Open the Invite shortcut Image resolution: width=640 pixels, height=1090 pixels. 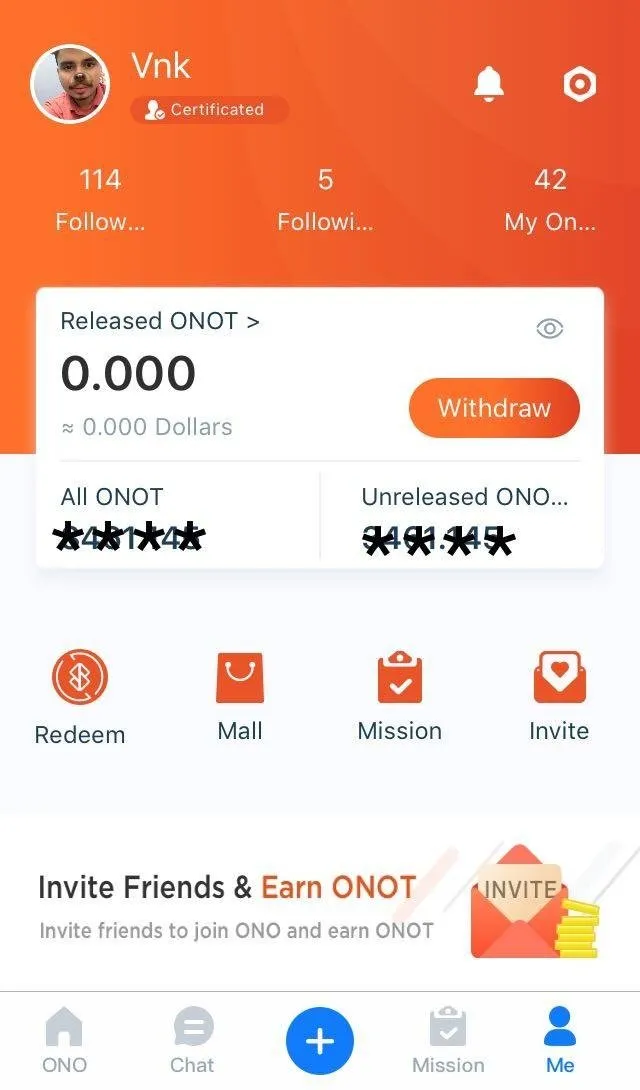(x=559, y=696)
